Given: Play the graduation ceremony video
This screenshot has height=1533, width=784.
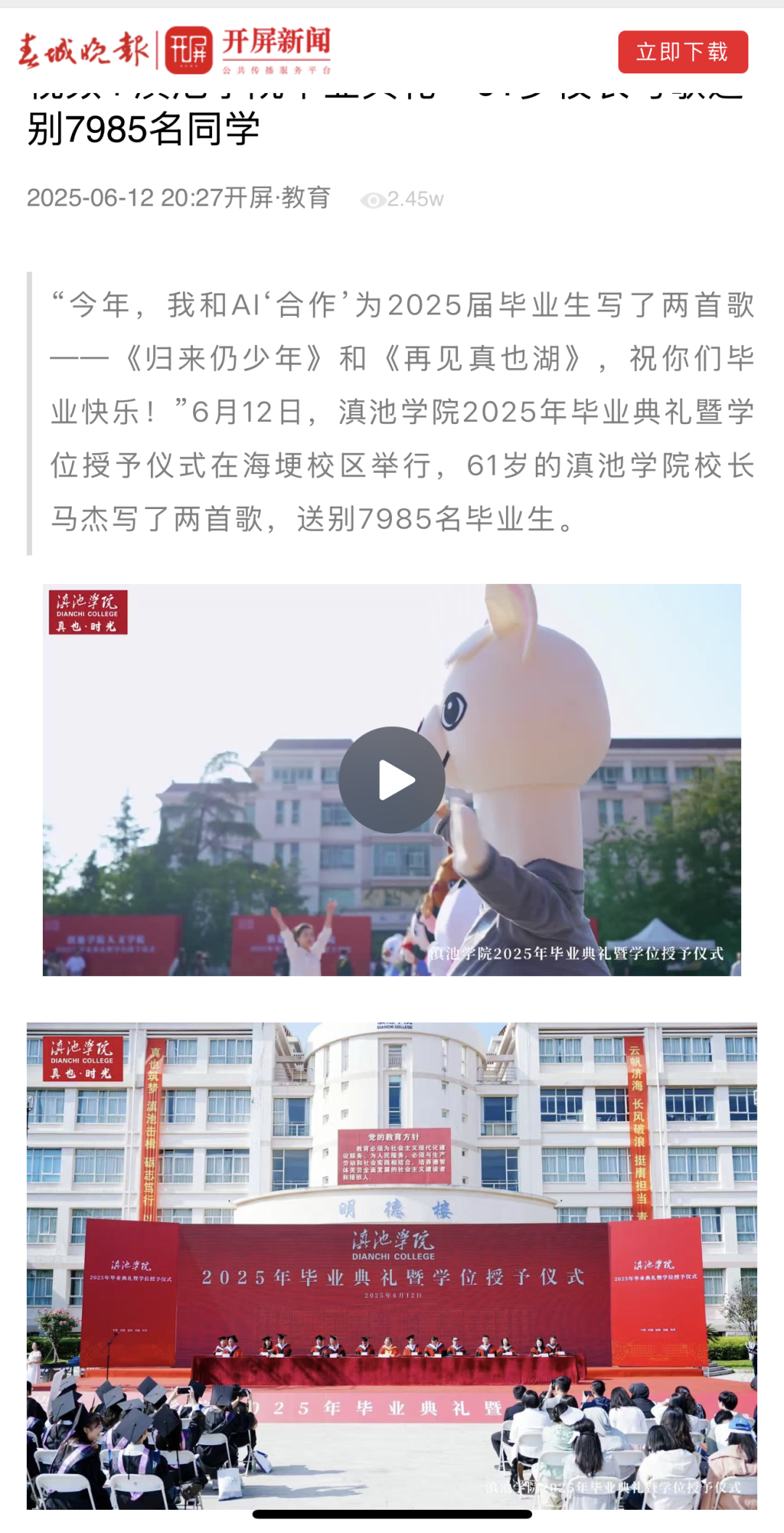Looking at the screenshot, I should coord(392,780).
